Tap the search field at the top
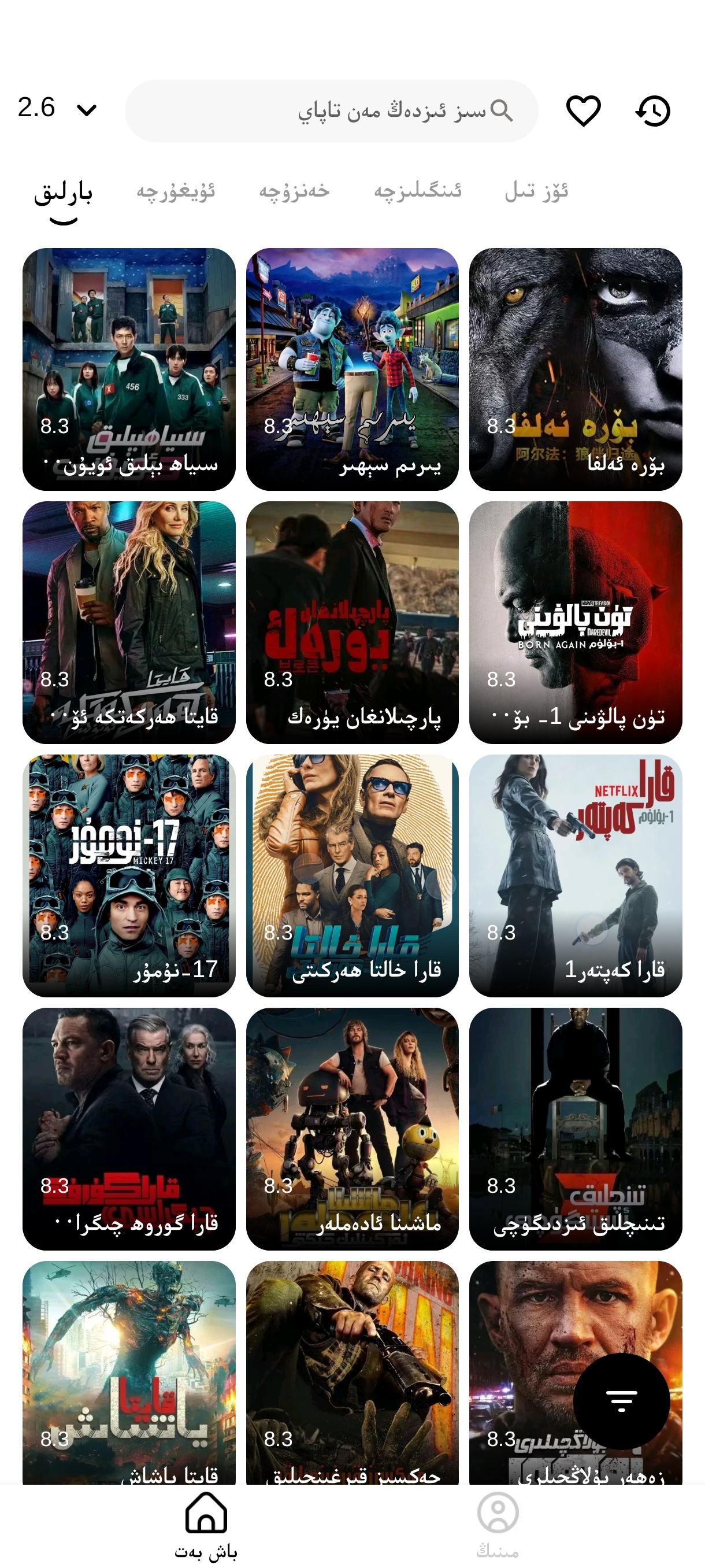Image resolution: width=705 pixels, height=1568 pixels. 332,111
